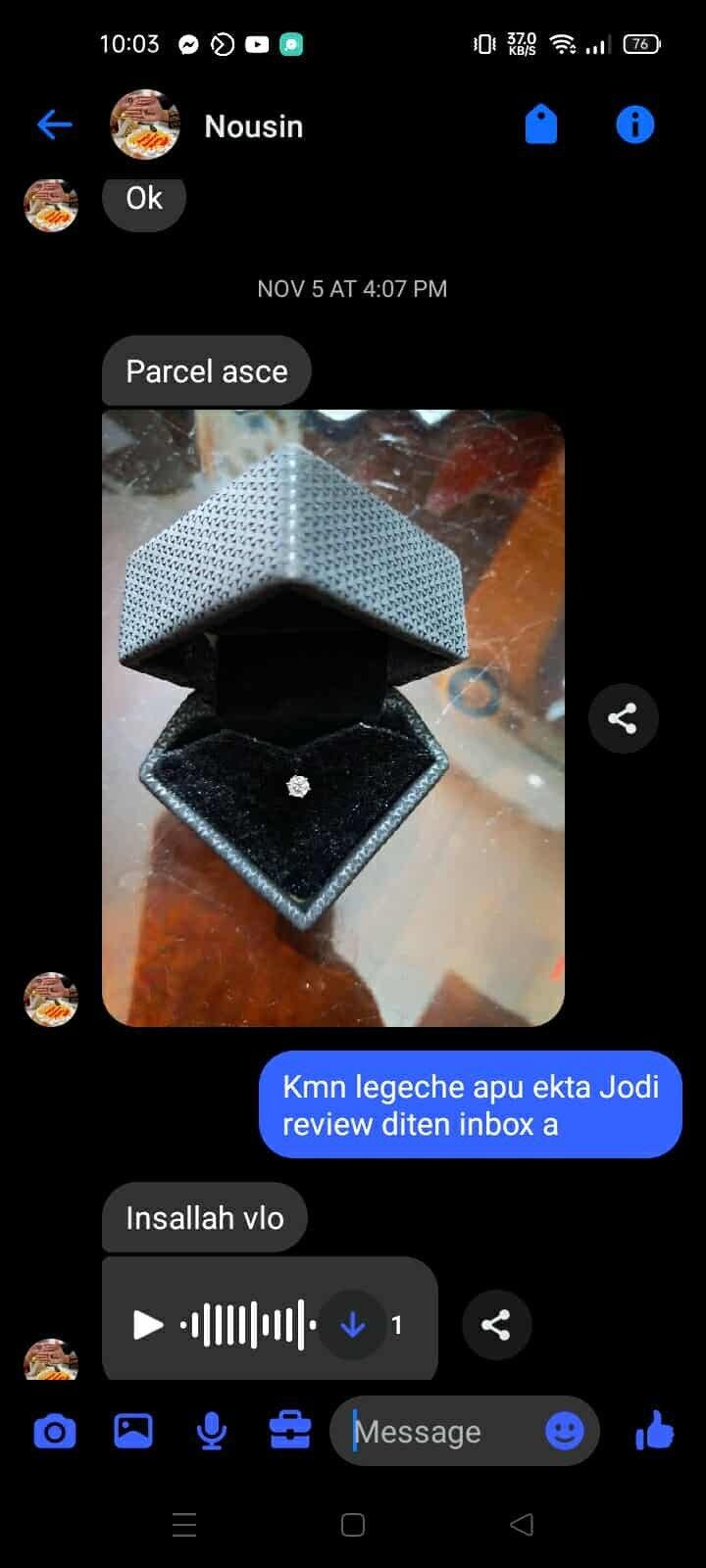Screen dimensions: 706x1568
Task: Record a voice message with microphone
Action: click(212, 1432)
